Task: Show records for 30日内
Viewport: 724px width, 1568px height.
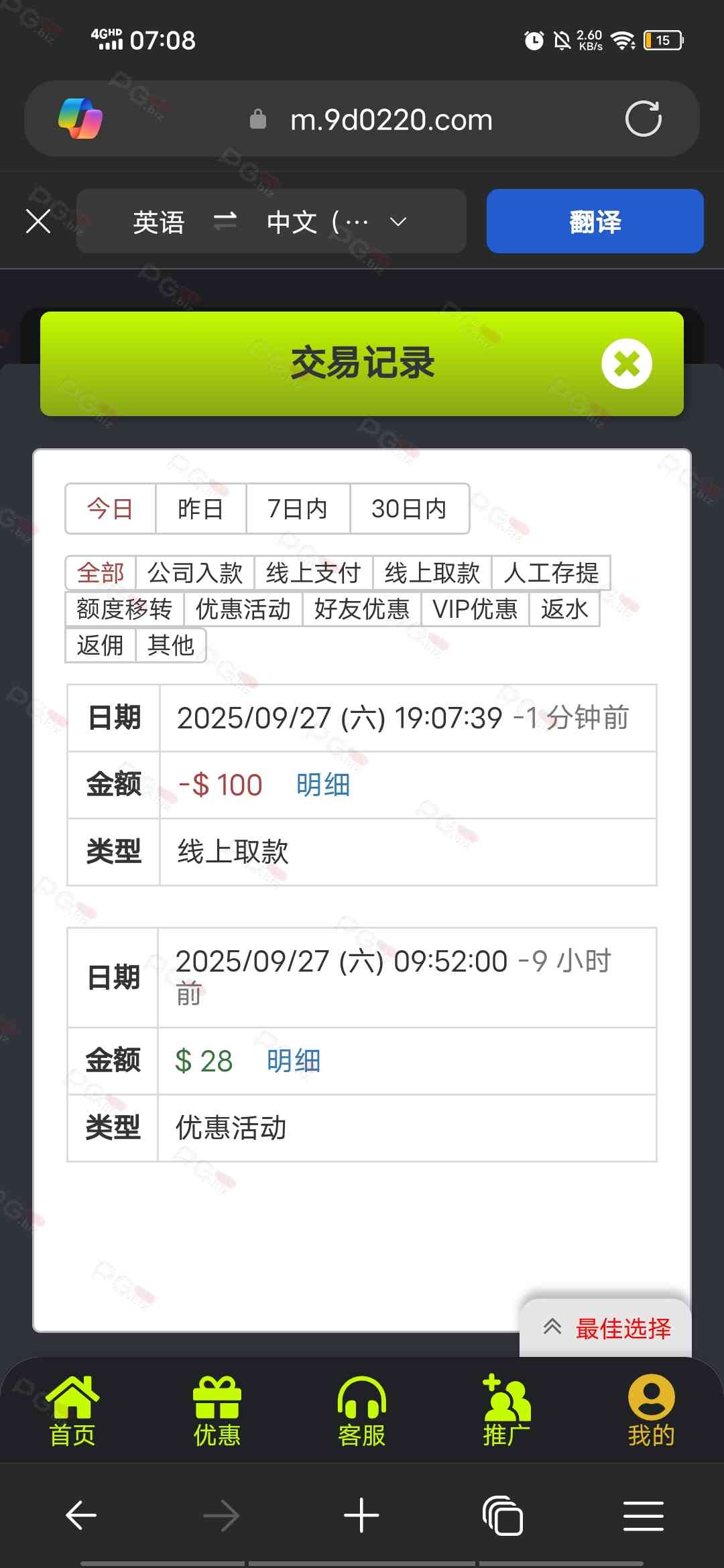Action: pos(409,509)
